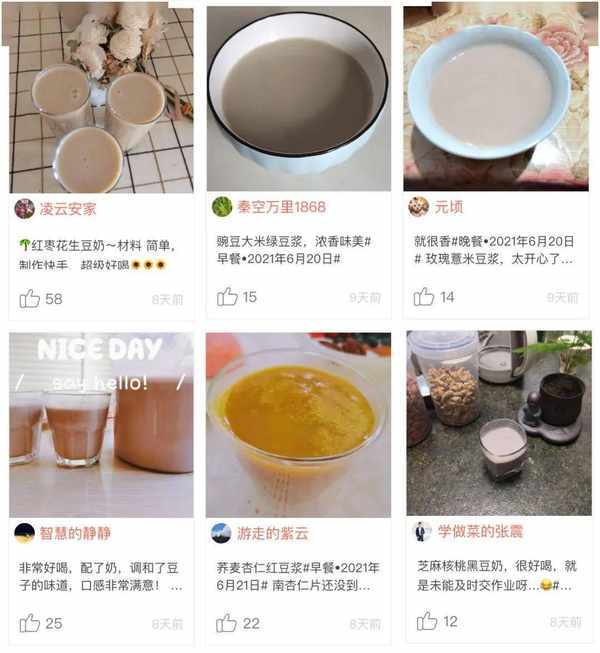The height and width of the screenshot is (653, 600).
Task: Open 凌云安家's profile from the avatar
Action: [x=24, y=208]
